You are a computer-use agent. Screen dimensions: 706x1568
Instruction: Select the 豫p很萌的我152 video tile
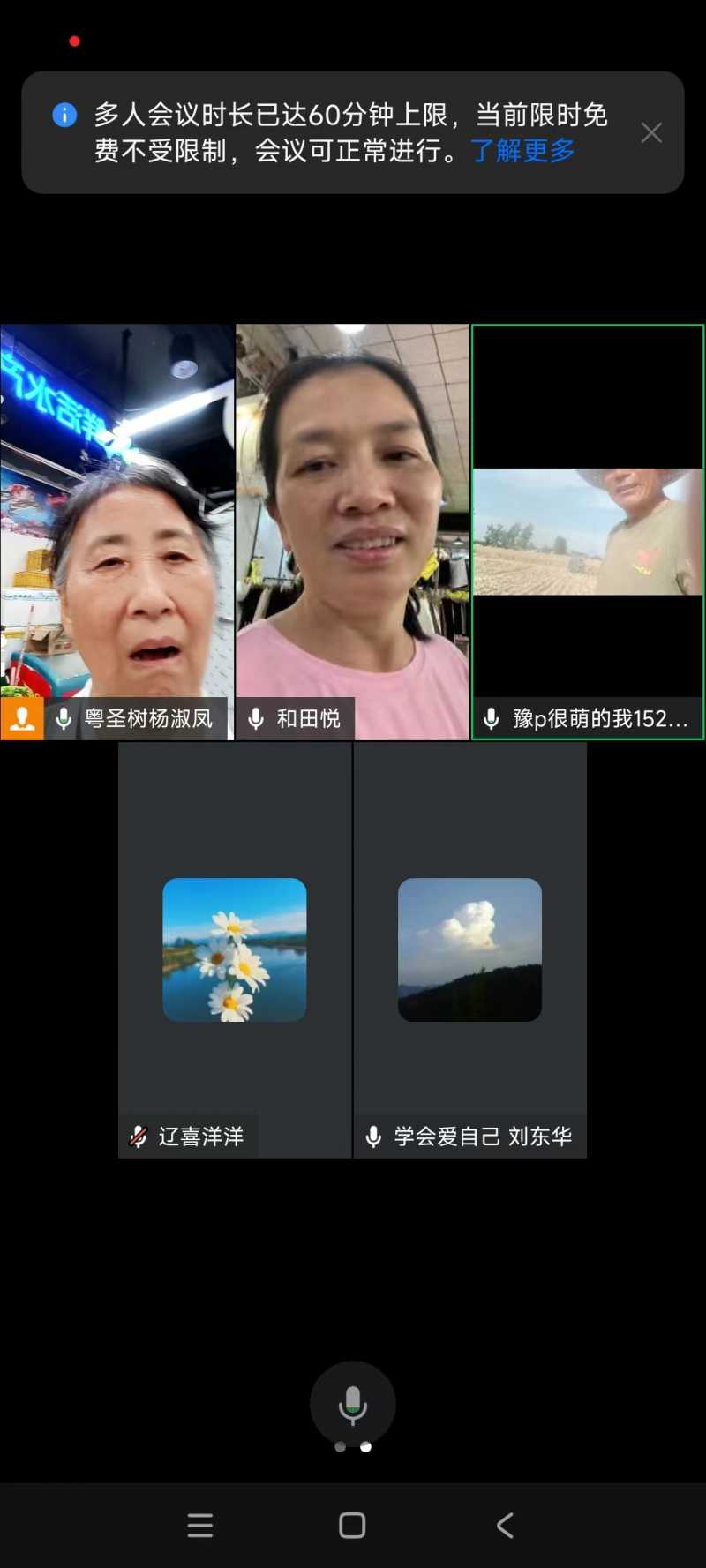[588, 531]
